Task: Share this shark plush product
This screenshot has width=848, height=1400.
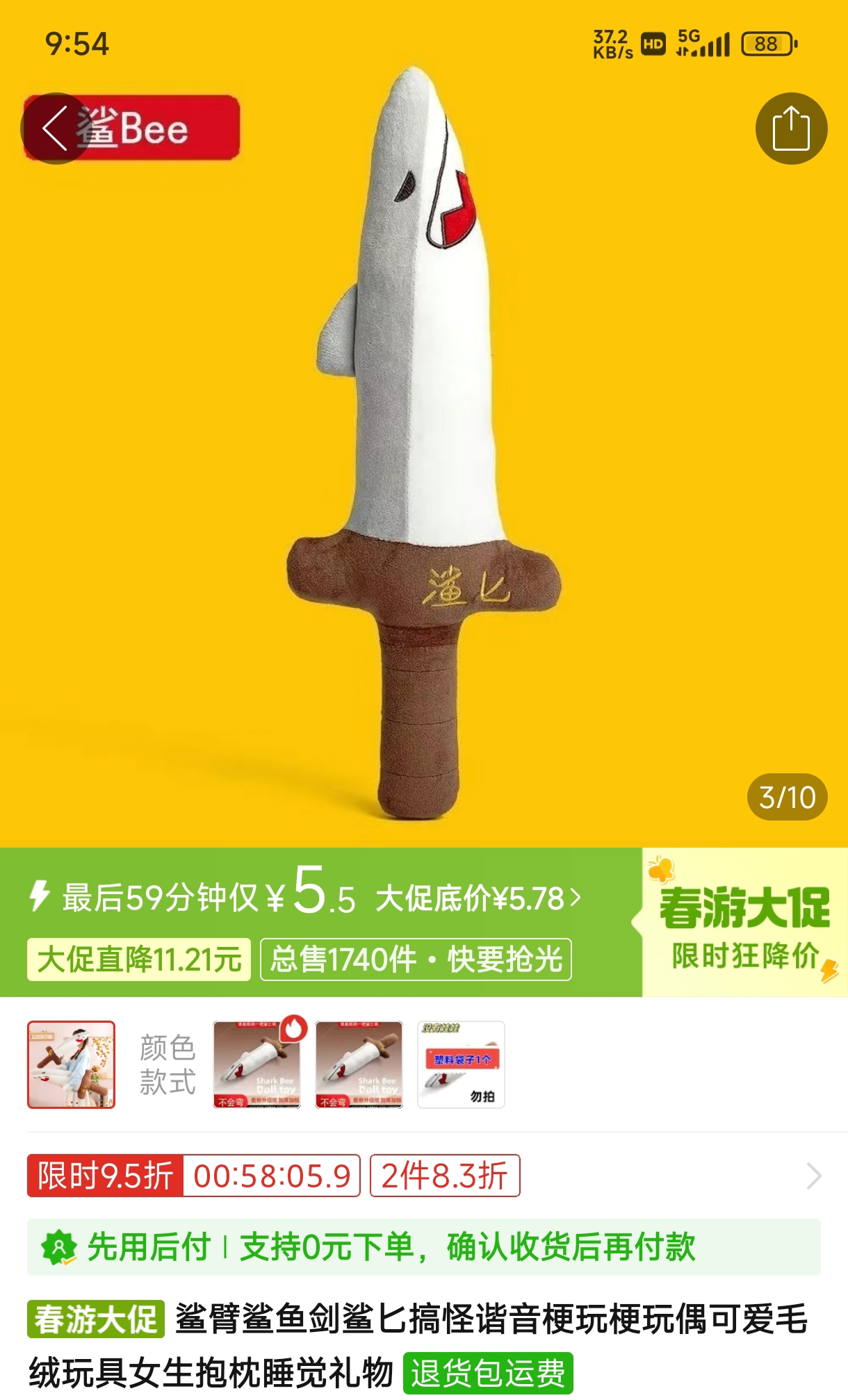Action: [791, 129]
